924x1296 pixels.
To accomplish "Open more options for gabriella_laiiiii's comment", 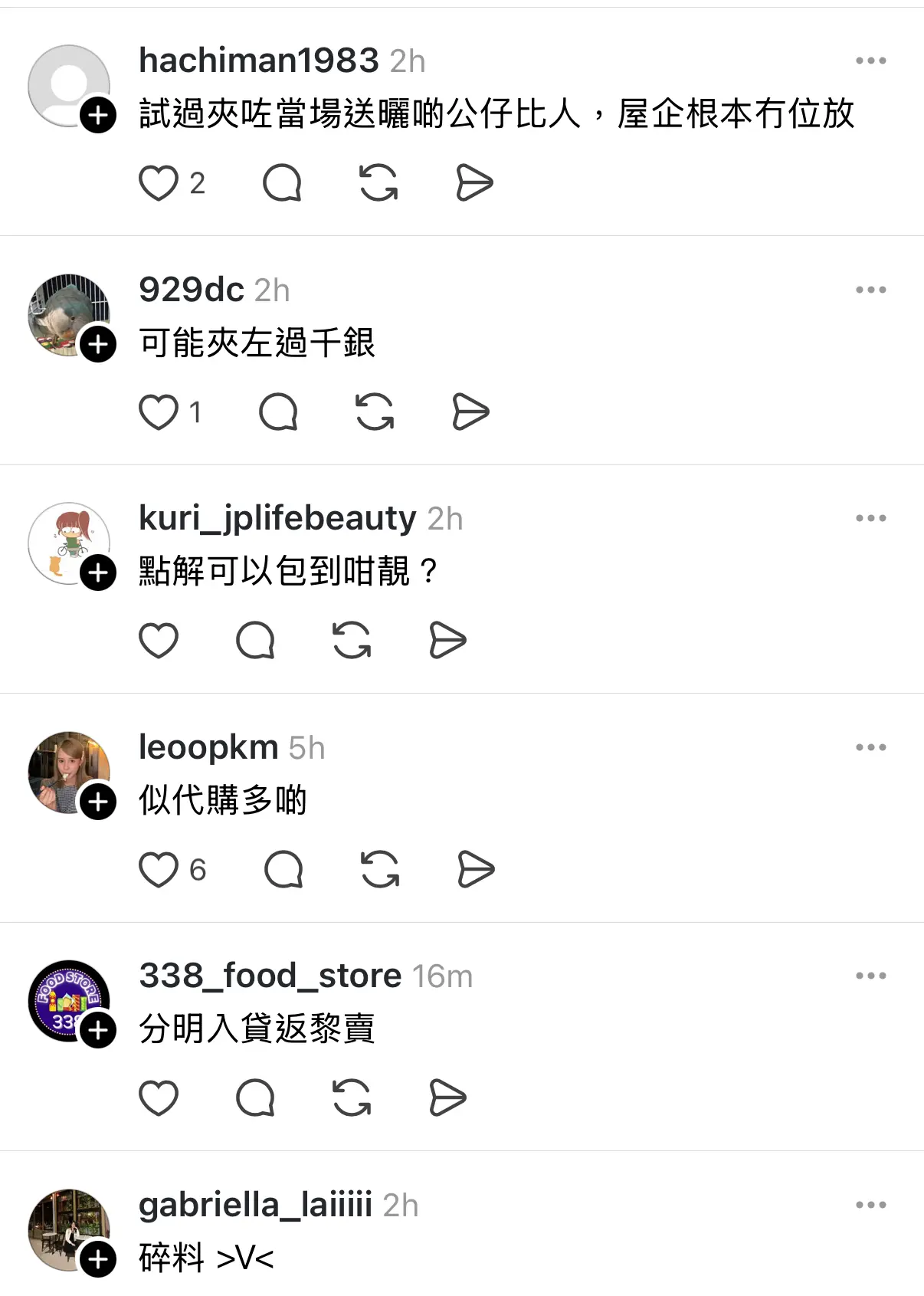I will (870, 1206).
